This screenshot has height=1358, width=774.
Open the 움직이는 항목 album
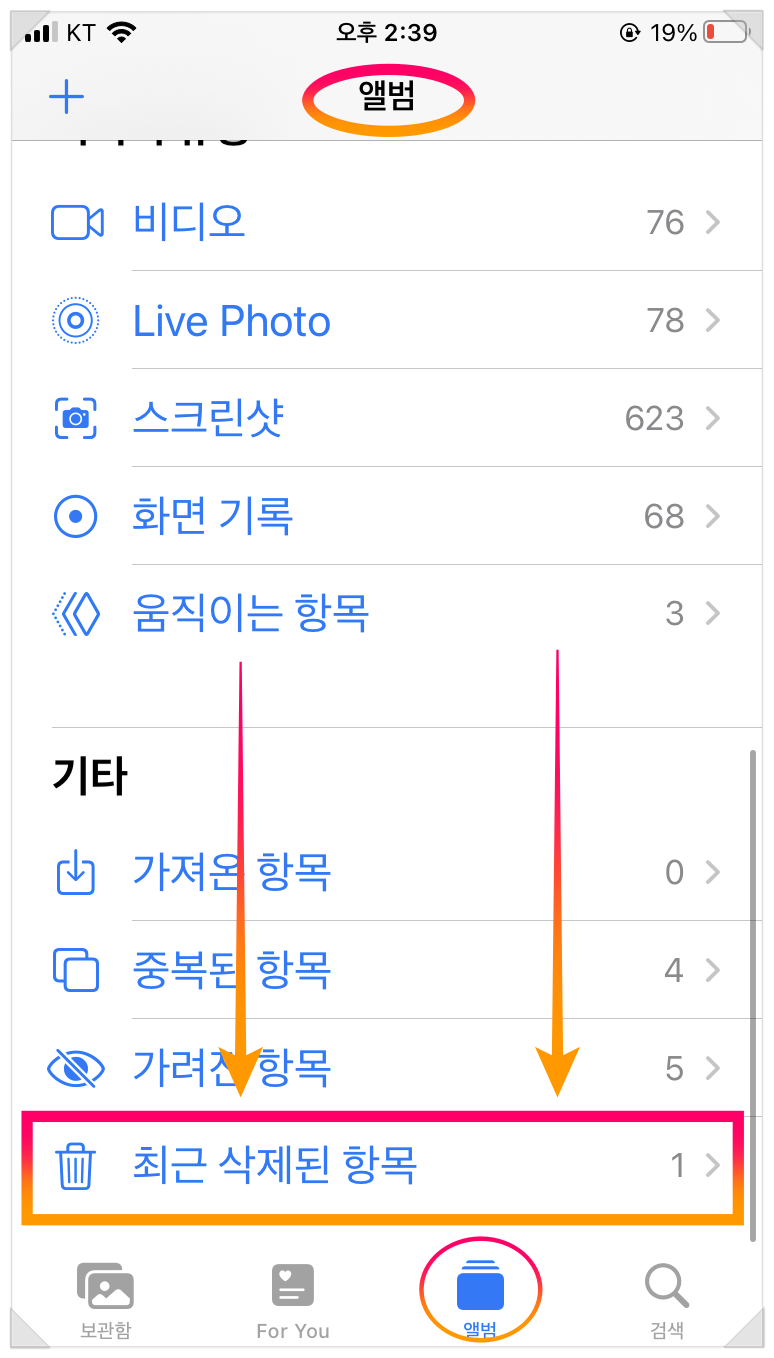(386, 613)
